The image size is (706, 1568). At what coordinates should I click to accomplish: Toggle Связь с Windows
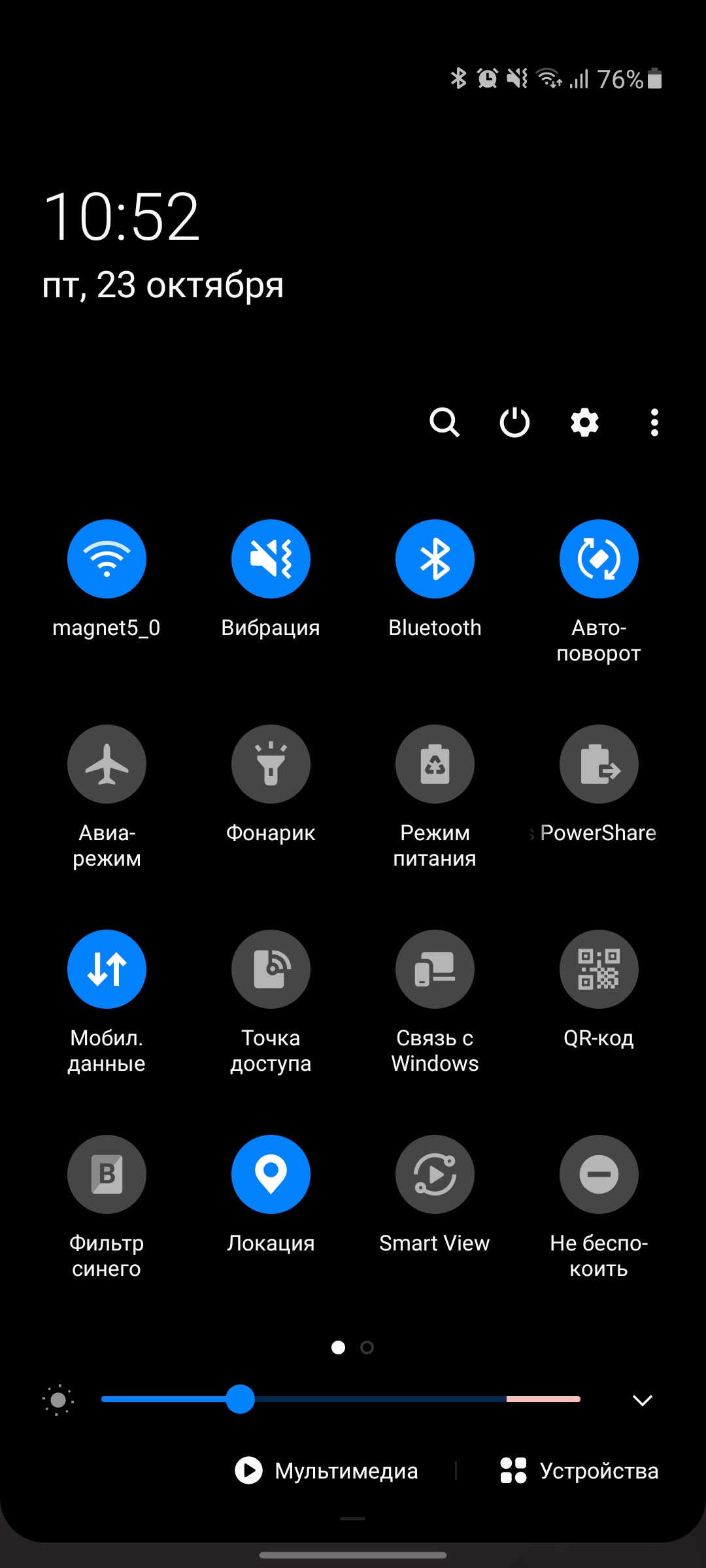point(435,970)
